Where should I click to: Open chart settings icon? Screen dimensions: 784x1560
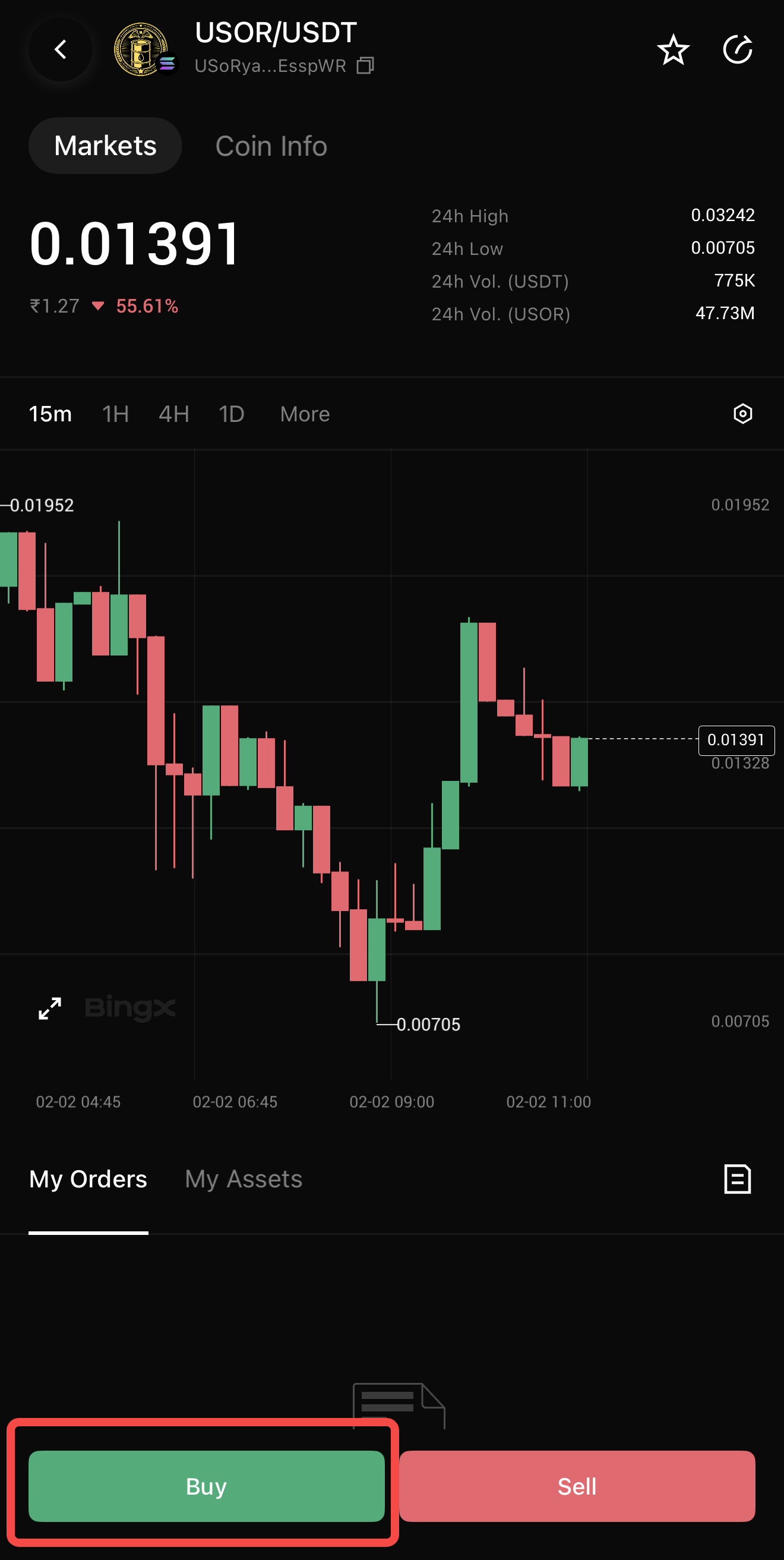click(x=742, y=414)
